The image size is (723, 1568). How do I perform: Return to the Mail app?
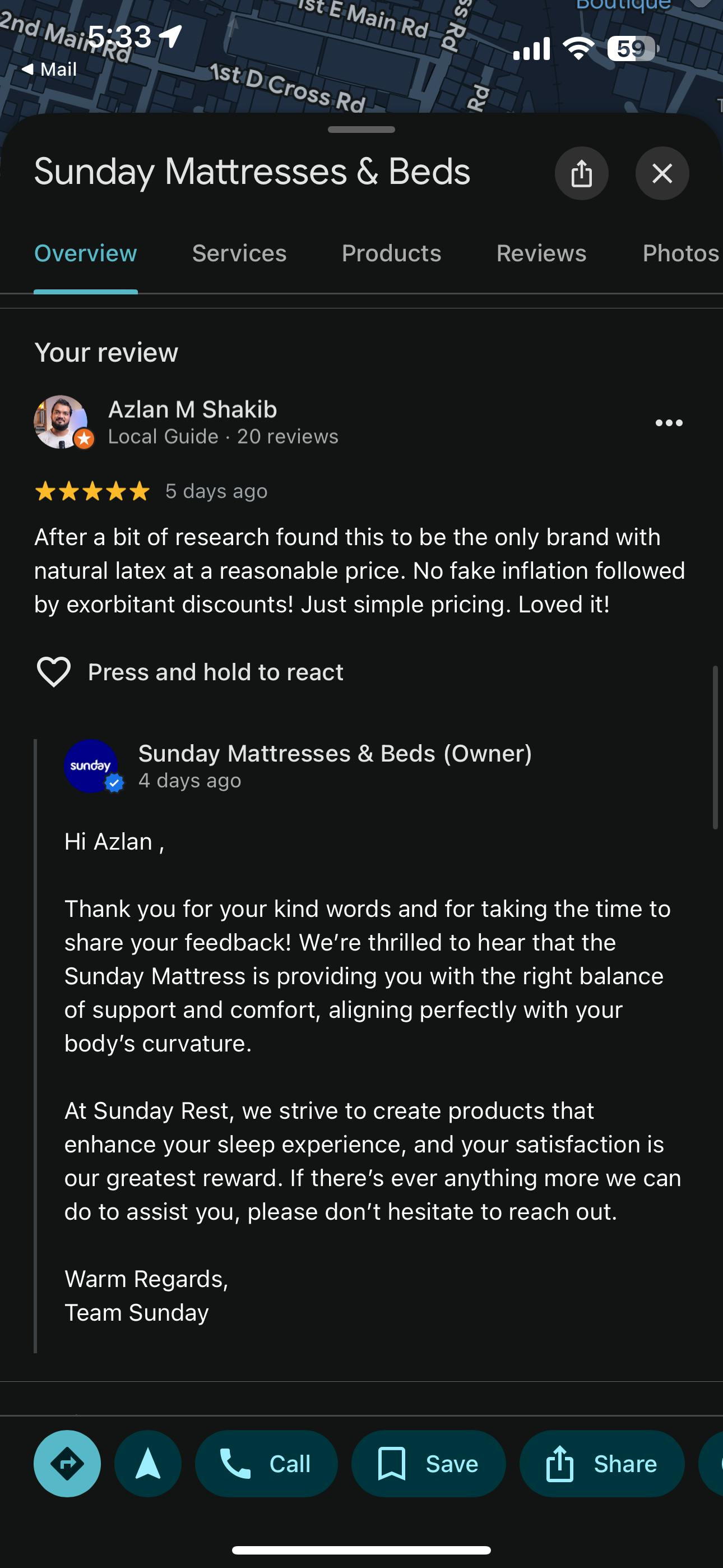point(50,70)
